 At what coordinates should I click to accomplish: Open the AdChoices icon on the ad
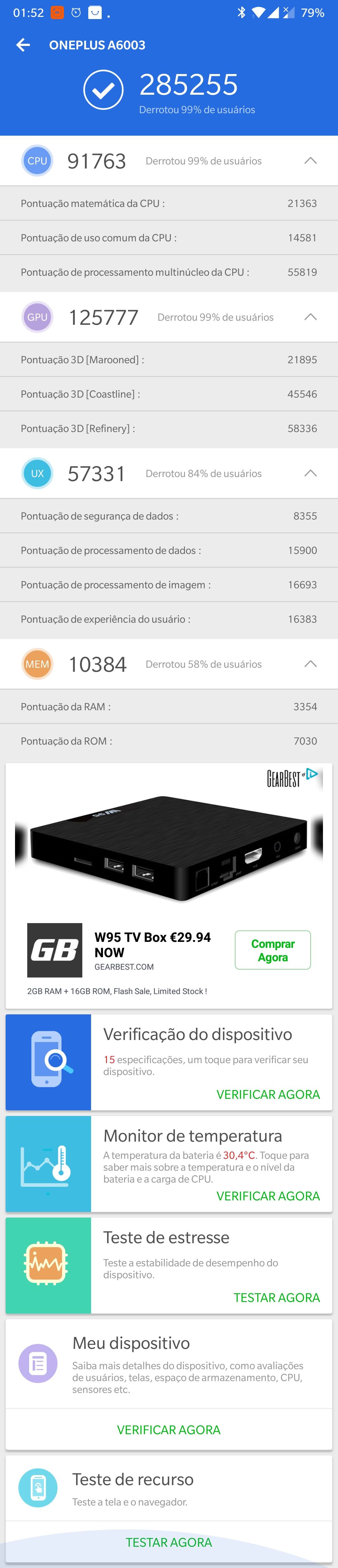click(x=312, y=774)
